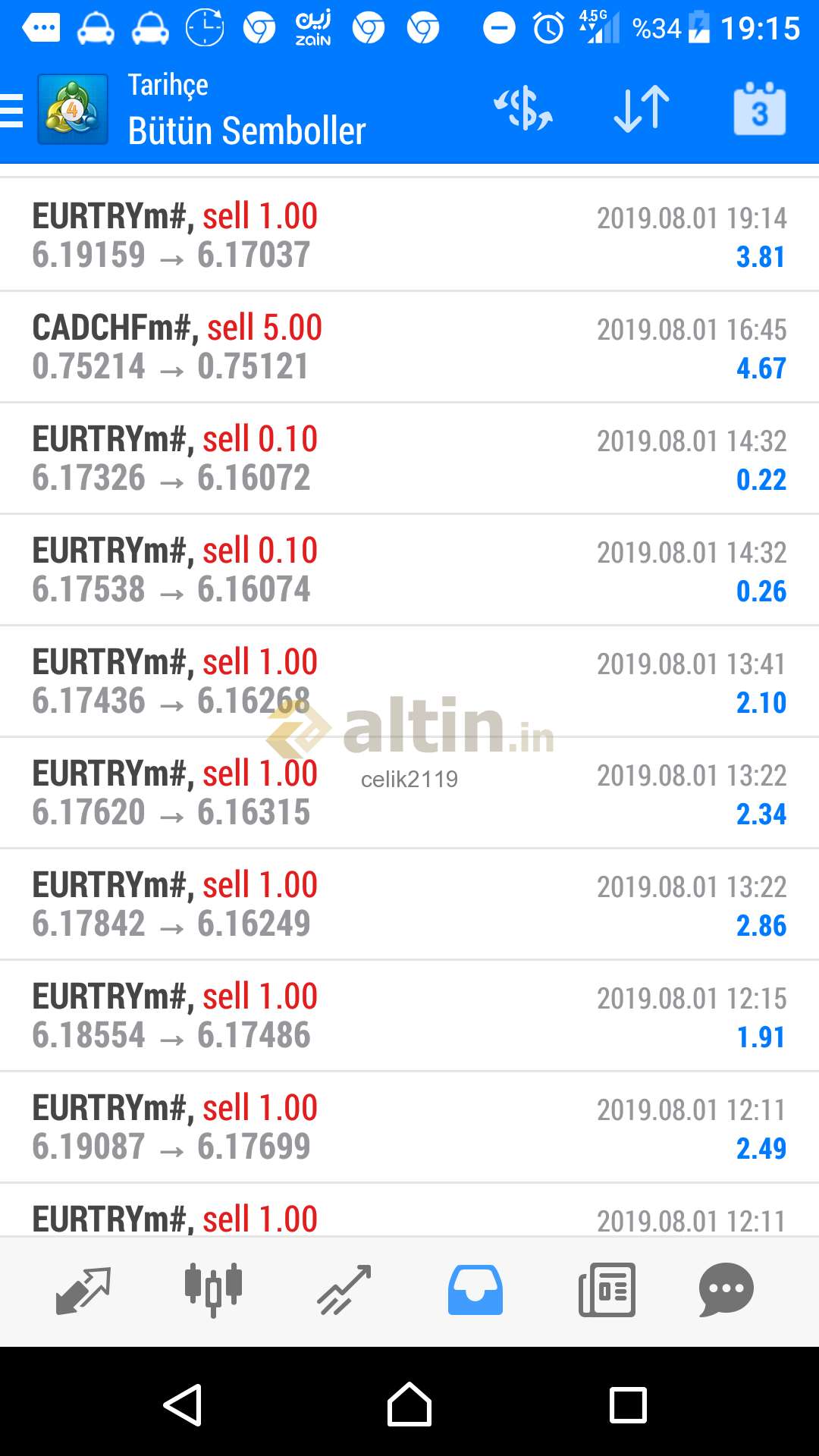View the EURTRYm# trade with profit 2.34
Screen dimensions: 819x1456
tap(409, 792)
